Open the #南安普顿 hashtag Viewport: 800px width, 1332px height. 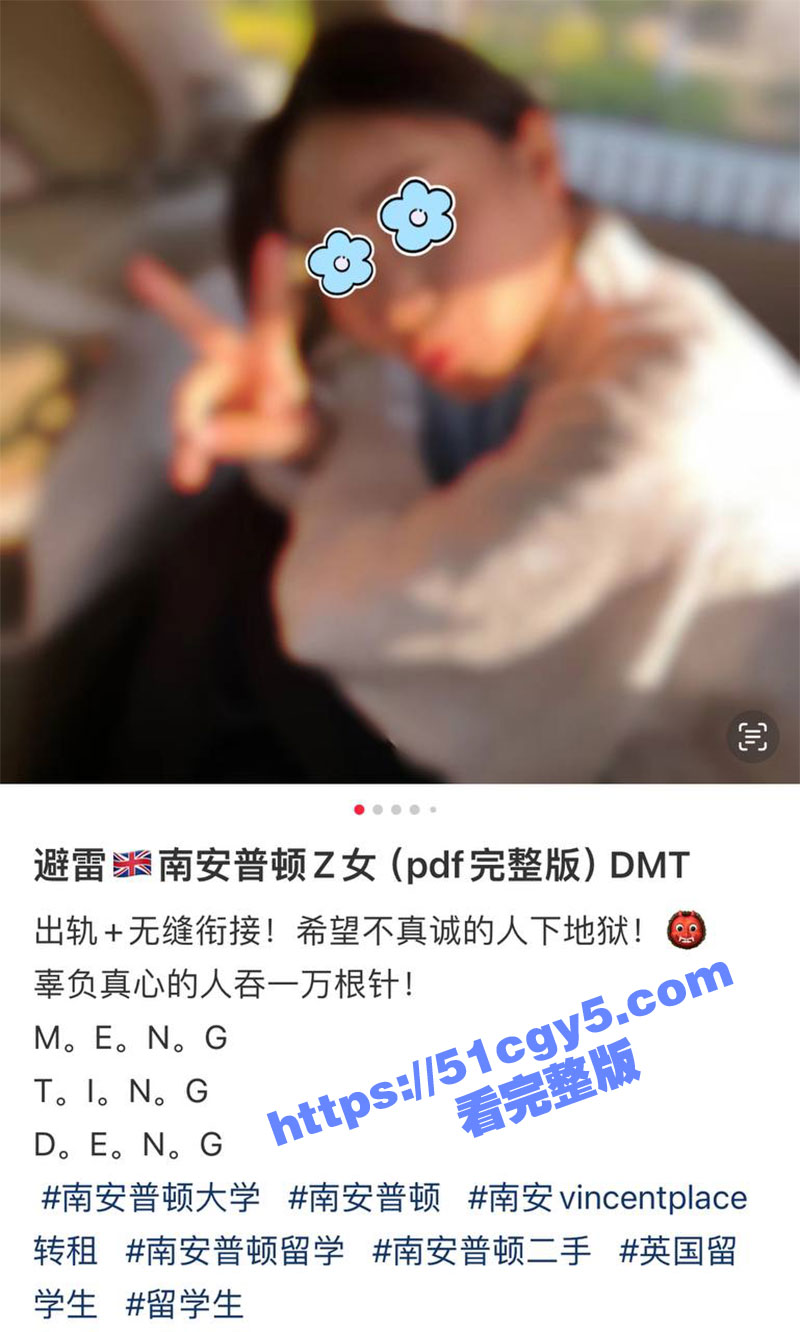tap(364, 1197)
